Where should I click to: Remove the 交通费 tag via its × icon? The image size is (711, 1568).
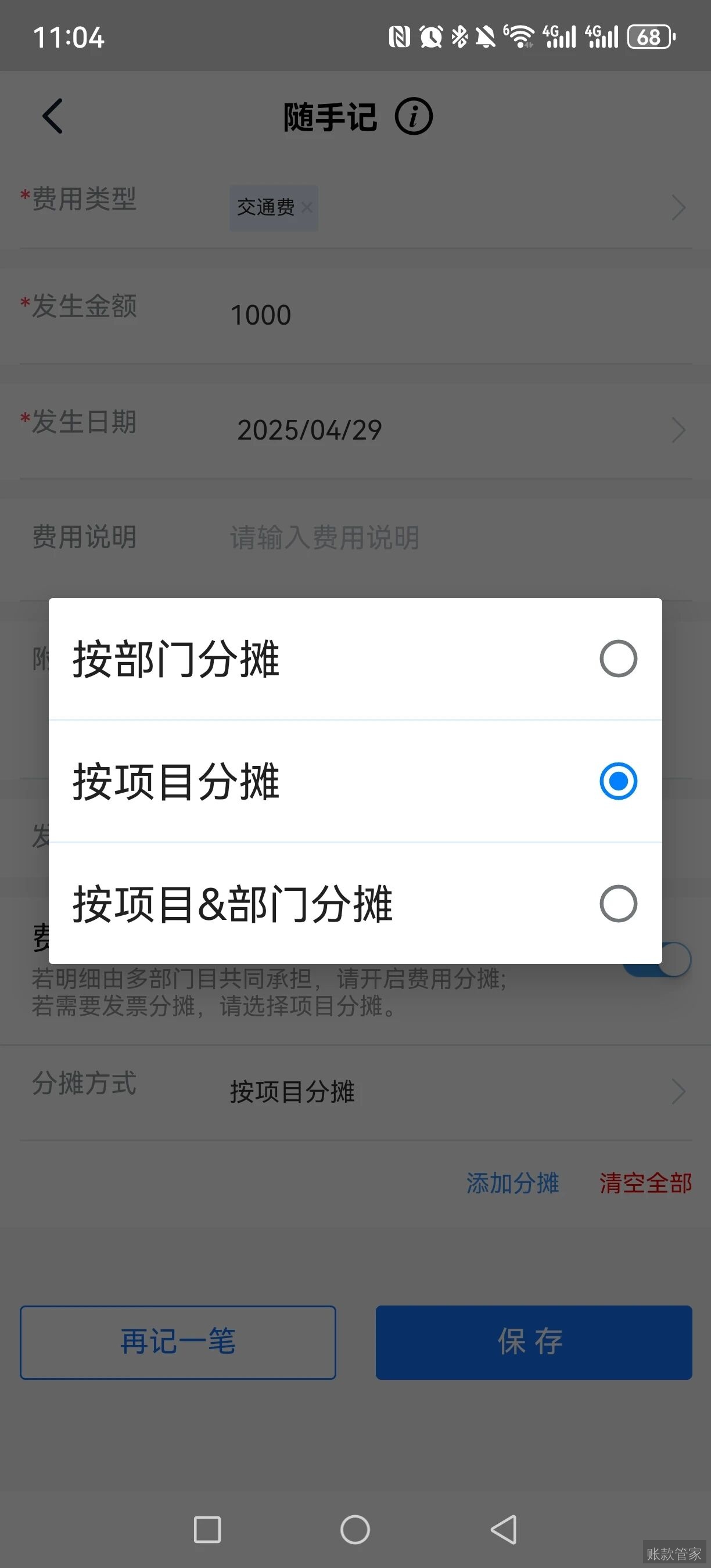(308, 207)
